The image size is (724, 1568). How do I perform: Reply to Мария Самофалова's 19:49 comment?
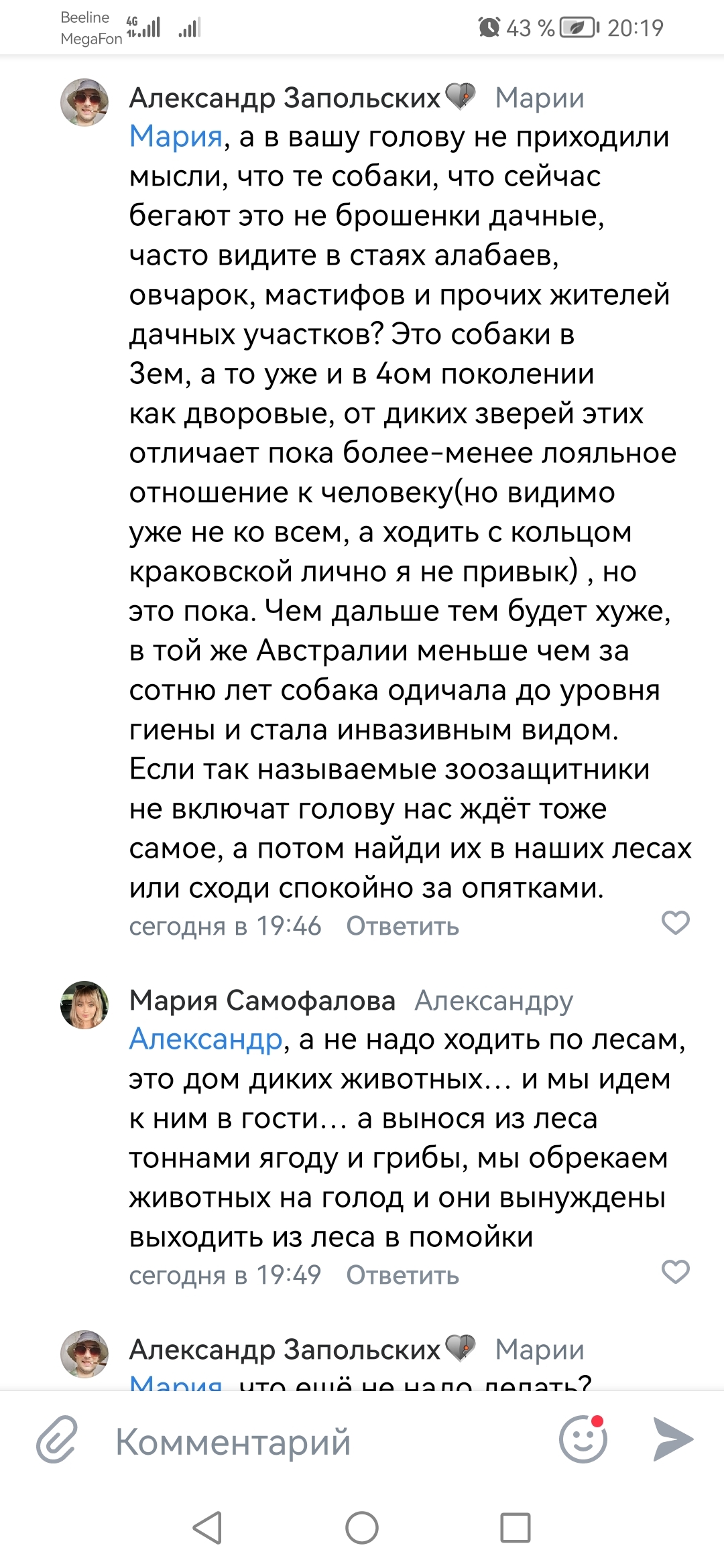coord(402,1275)
